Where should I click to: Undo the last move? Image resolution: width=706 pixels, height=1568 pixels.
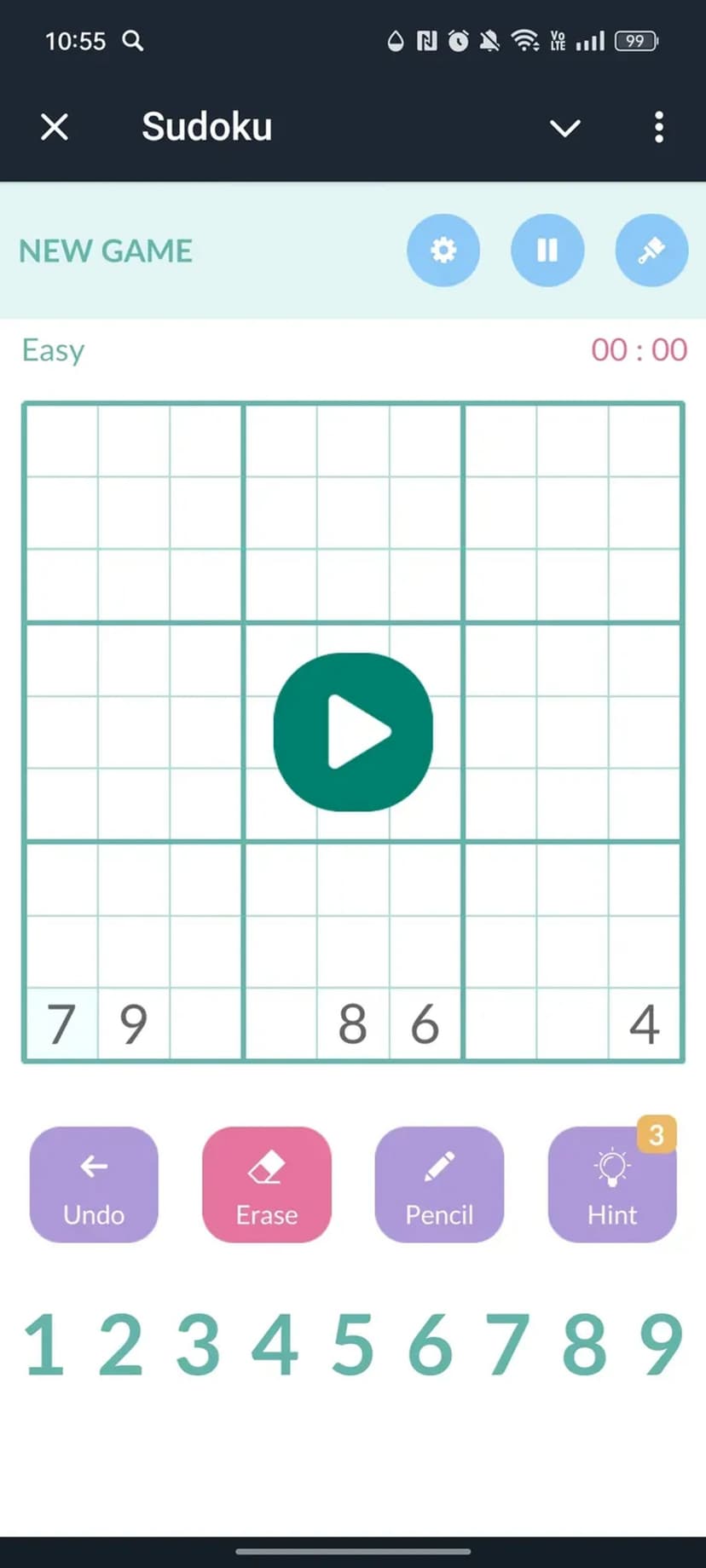(x=94, y=1185)
